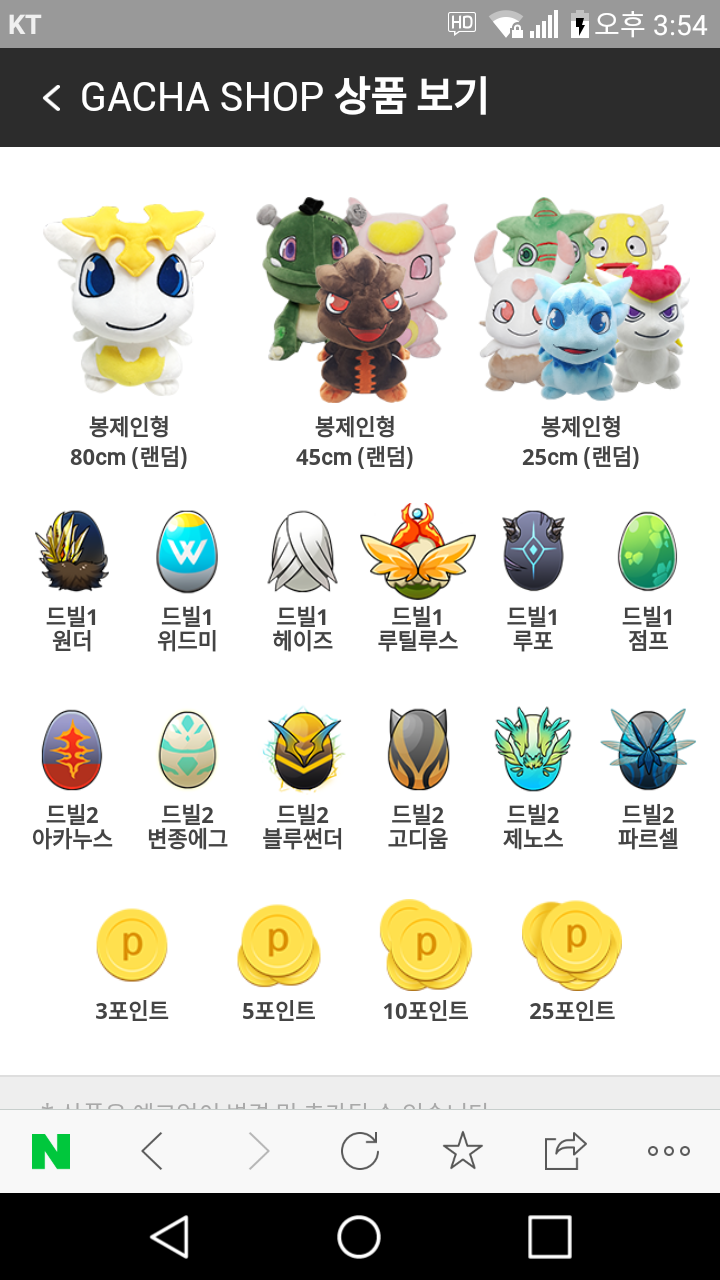
Task: Tap the system home button
Action: tap(359, 1237)
